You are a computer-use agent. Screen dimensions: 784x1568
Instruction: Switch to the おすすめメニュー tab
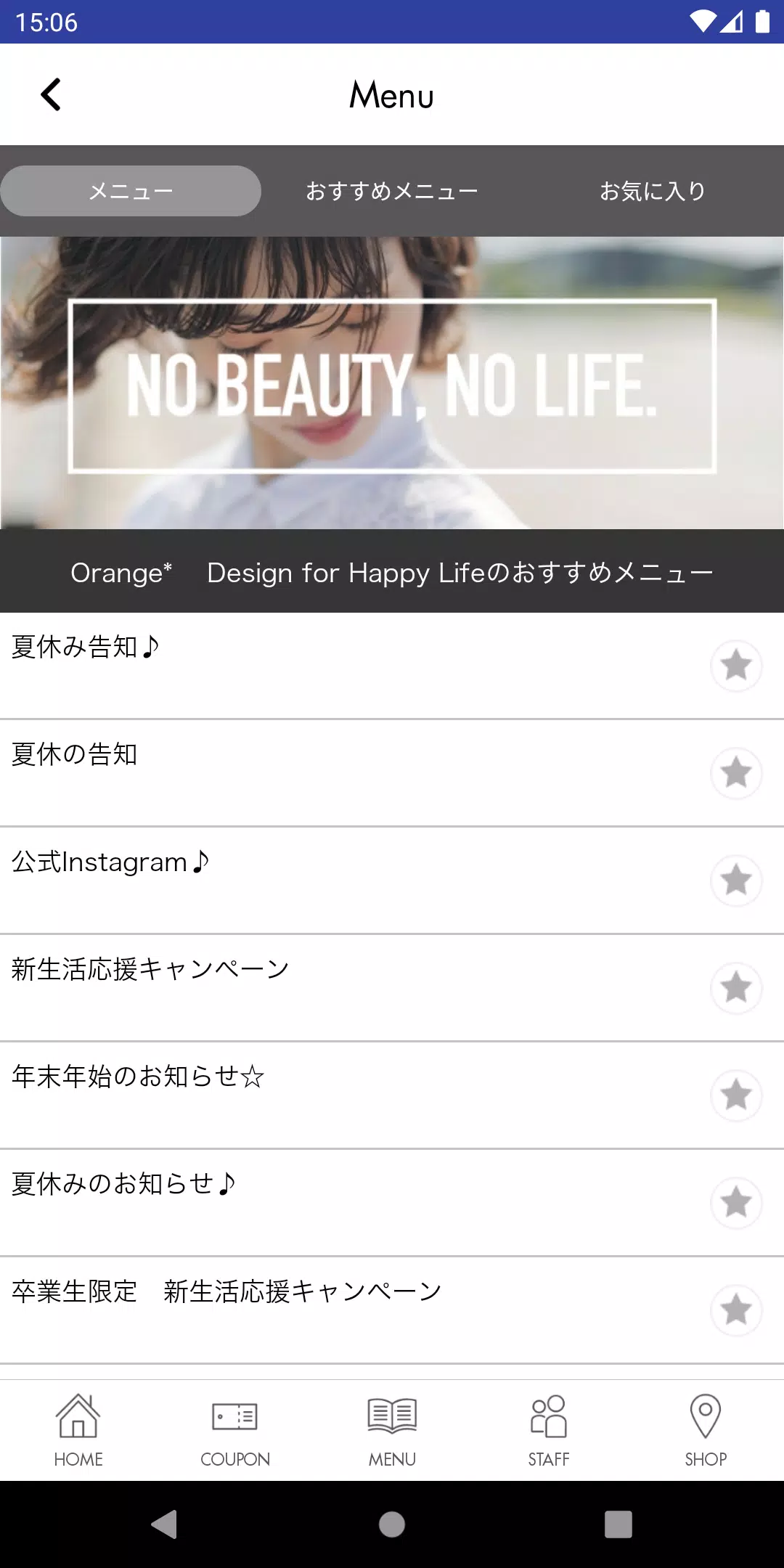391,191
